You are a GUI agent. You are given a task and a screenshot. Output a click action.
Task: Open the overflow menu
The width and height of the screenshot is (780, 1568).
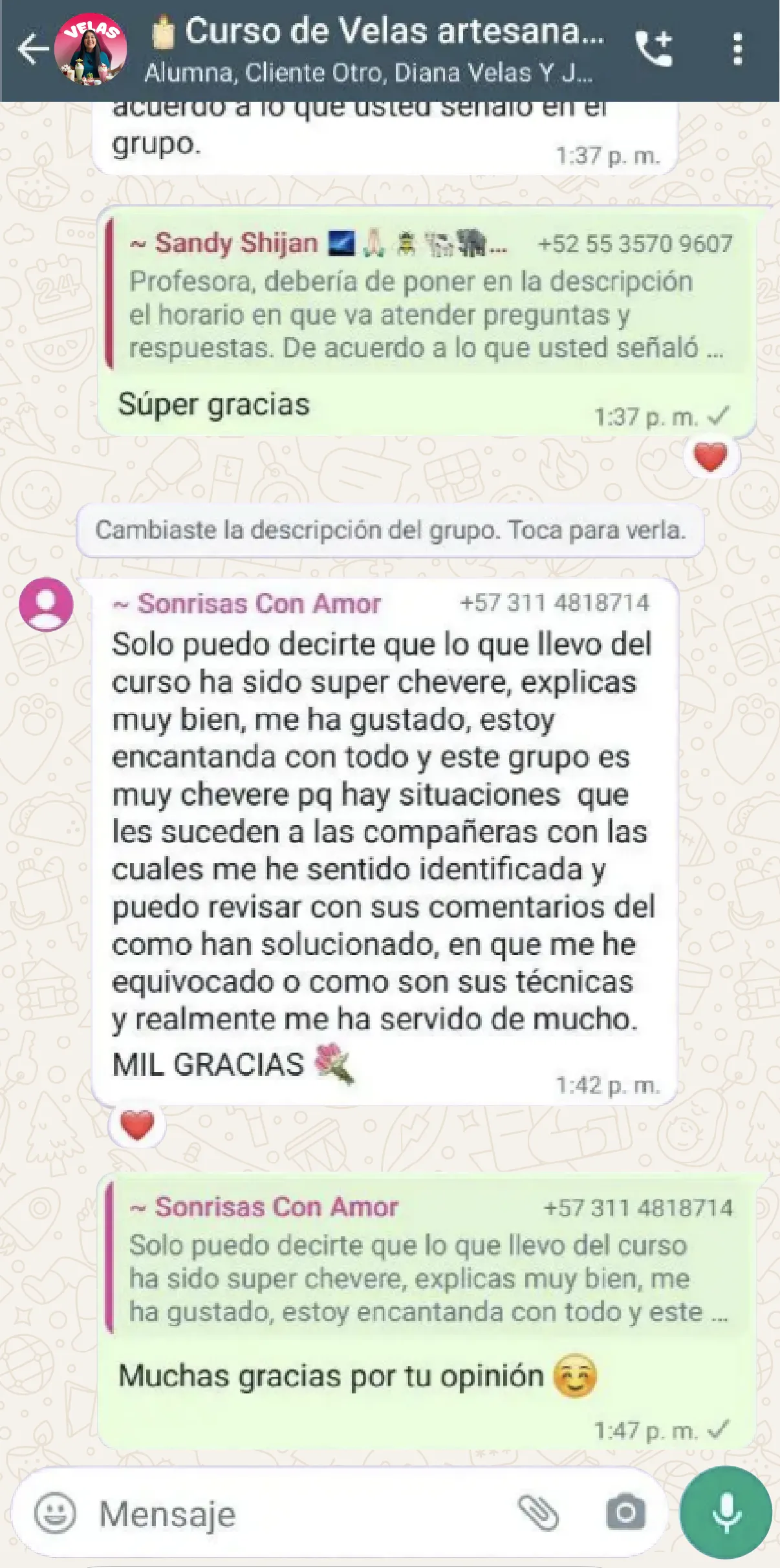tap(737, 50)
